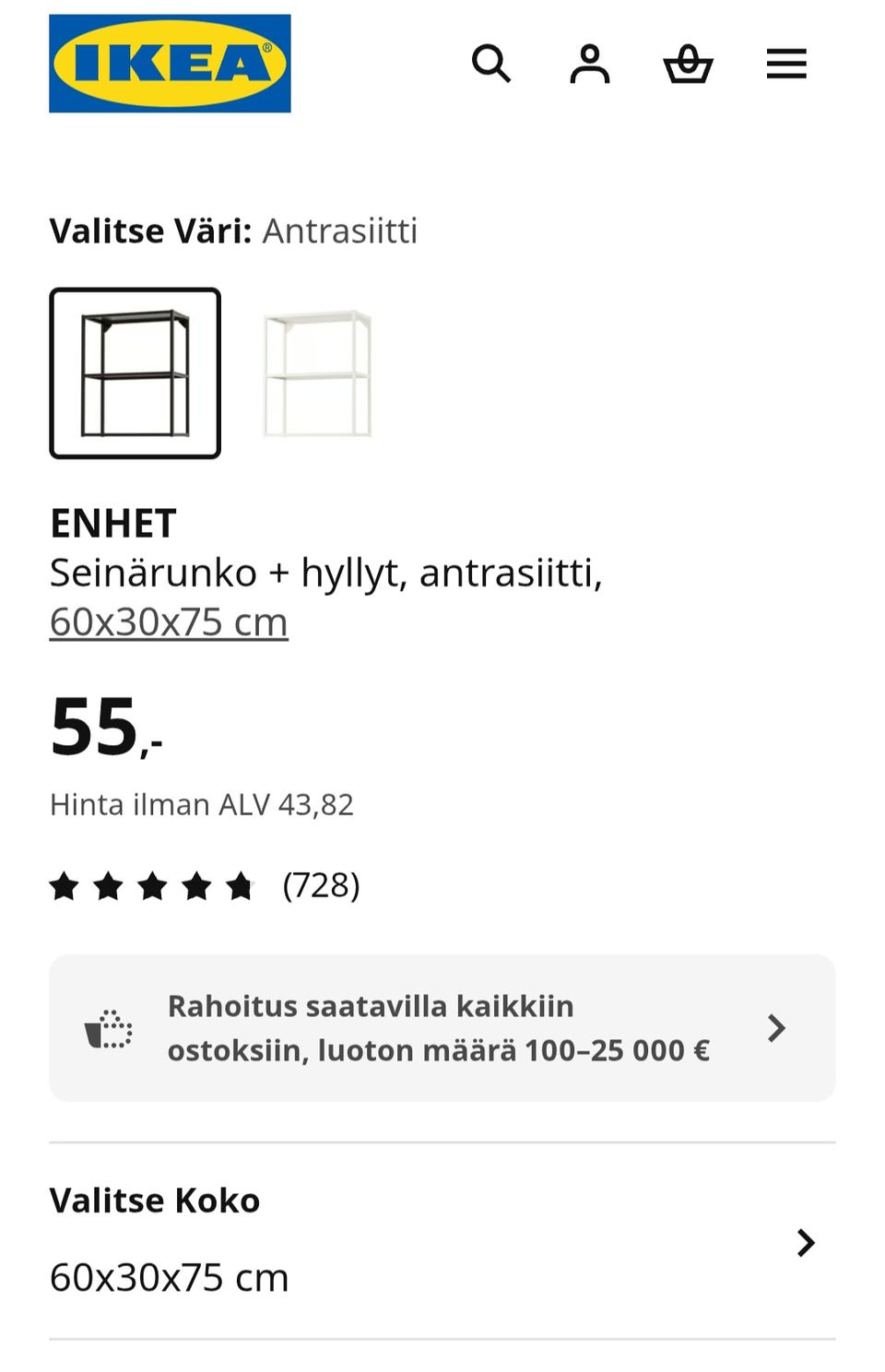
Task: Open the search icon
Action: pyautogui.click(x=490, y=64)
